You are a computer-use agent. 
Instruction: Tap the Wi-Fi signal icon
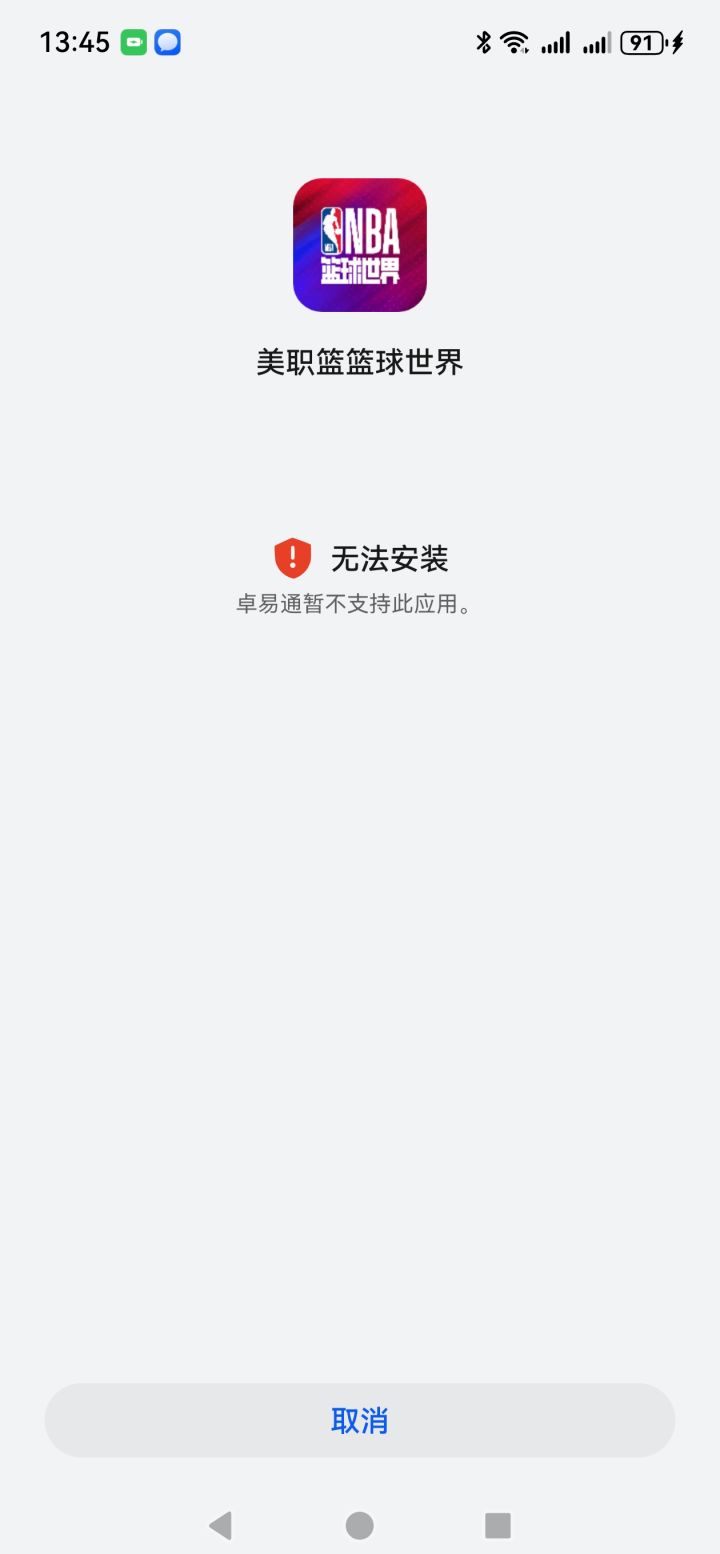click(x=516, y=41)
